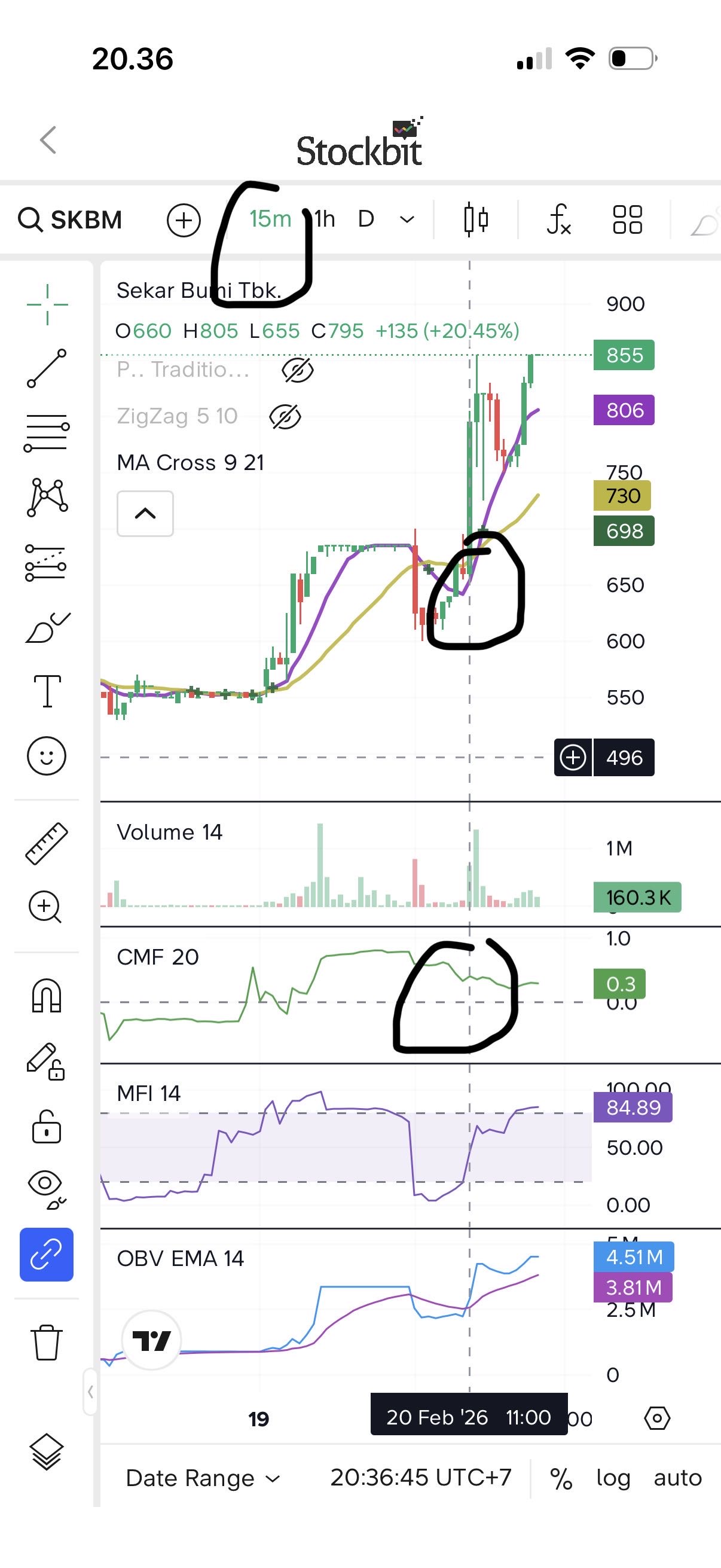The image size is (721, 1568).
Task: Delete drawings with the trash icon
Action: tap(47, 1342)
